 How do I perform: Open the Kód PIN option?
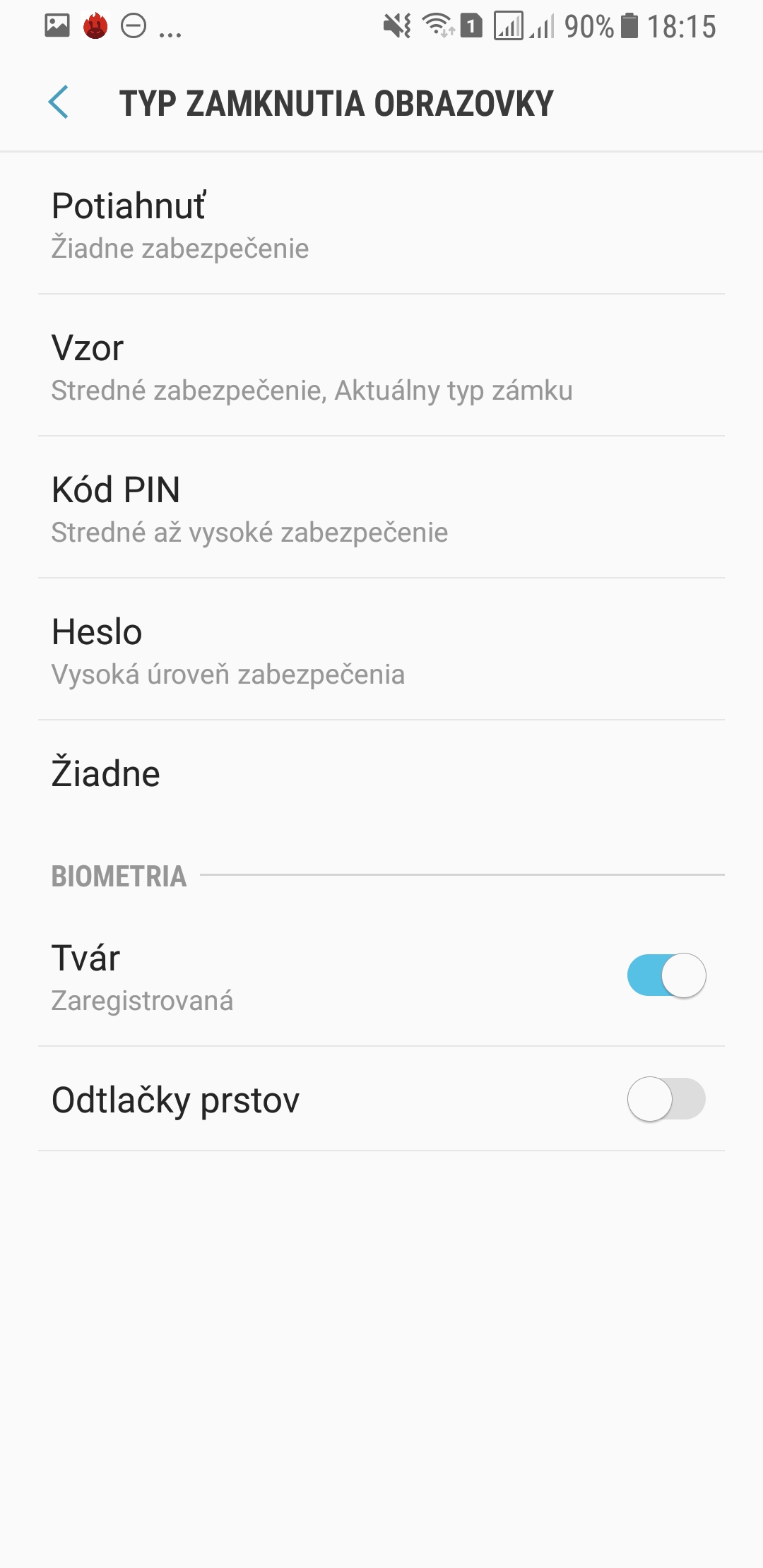[381, 508]
